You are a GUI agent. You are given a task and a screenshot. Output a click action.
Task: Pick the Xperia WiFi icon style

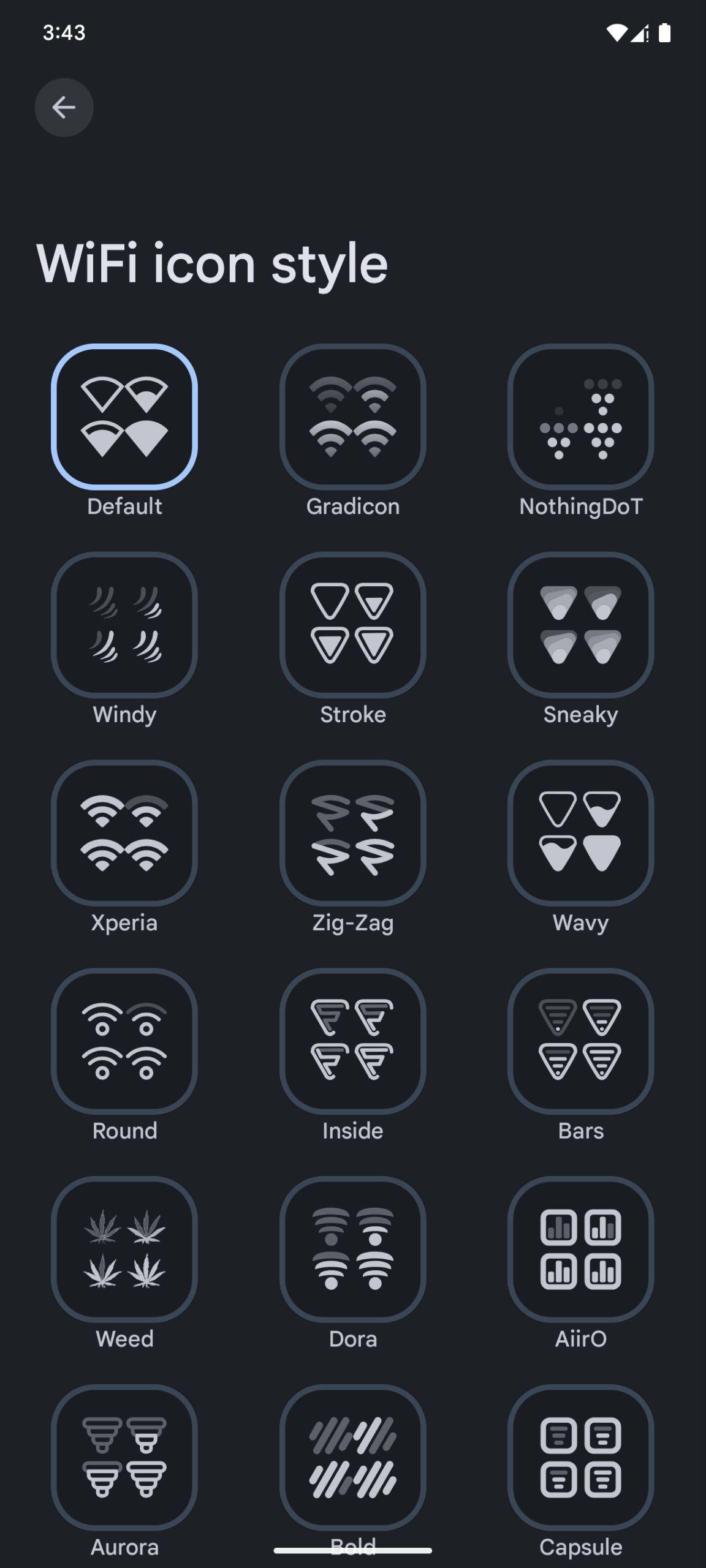[x=124, y=833]
